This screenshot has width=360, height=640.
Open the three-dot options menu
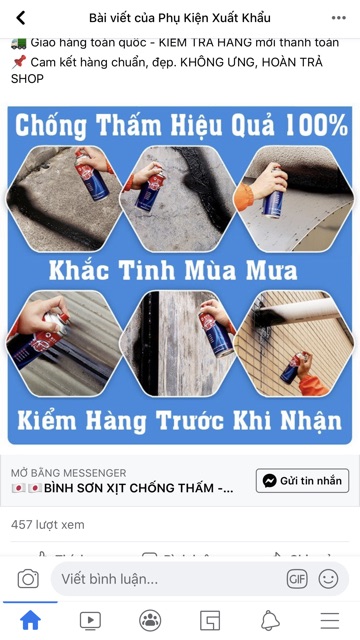click(338, 18)
